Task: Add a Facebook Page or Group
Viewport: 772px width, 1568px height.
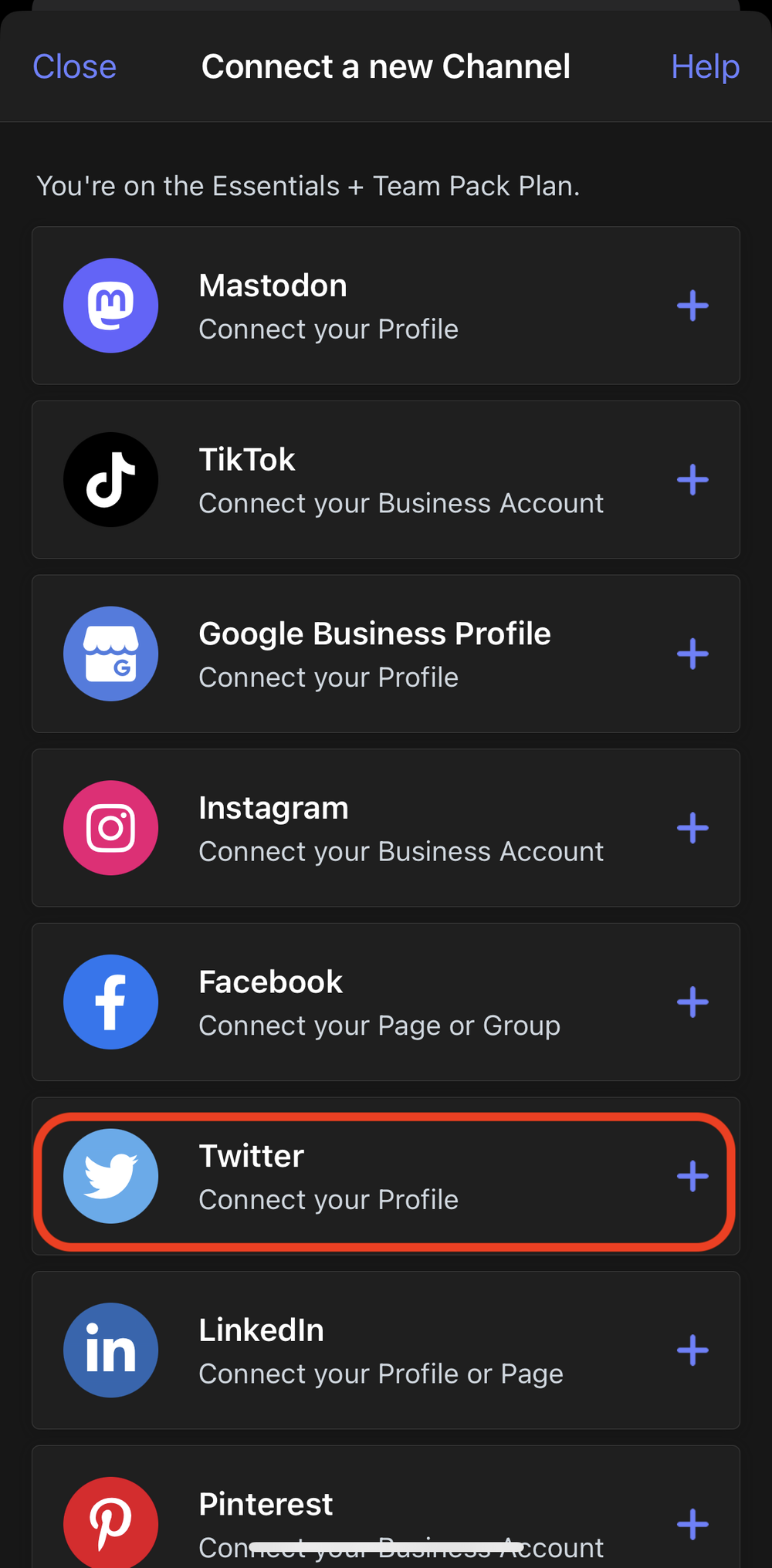Action: coord(692,1002)
